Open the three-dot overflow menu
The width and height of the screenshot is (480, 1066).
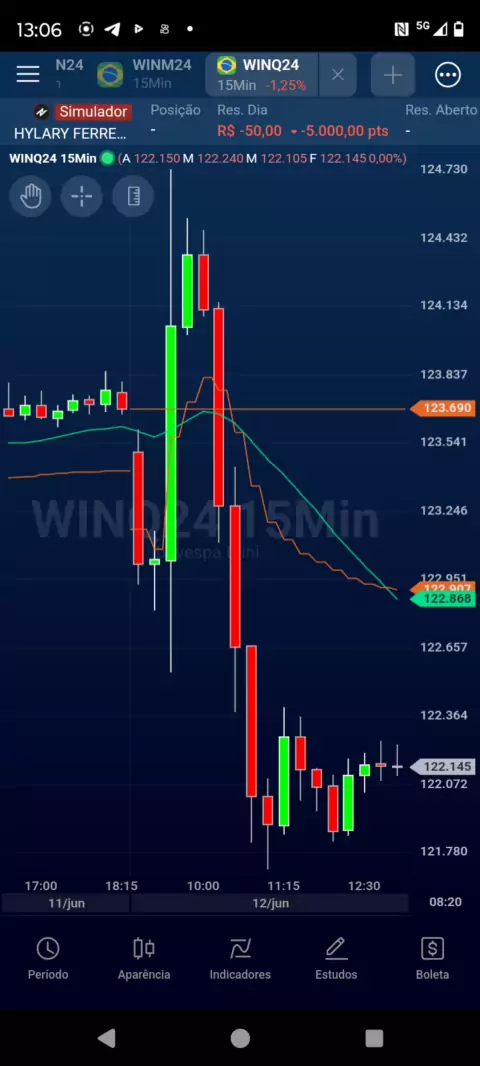(x=448, y=75)
